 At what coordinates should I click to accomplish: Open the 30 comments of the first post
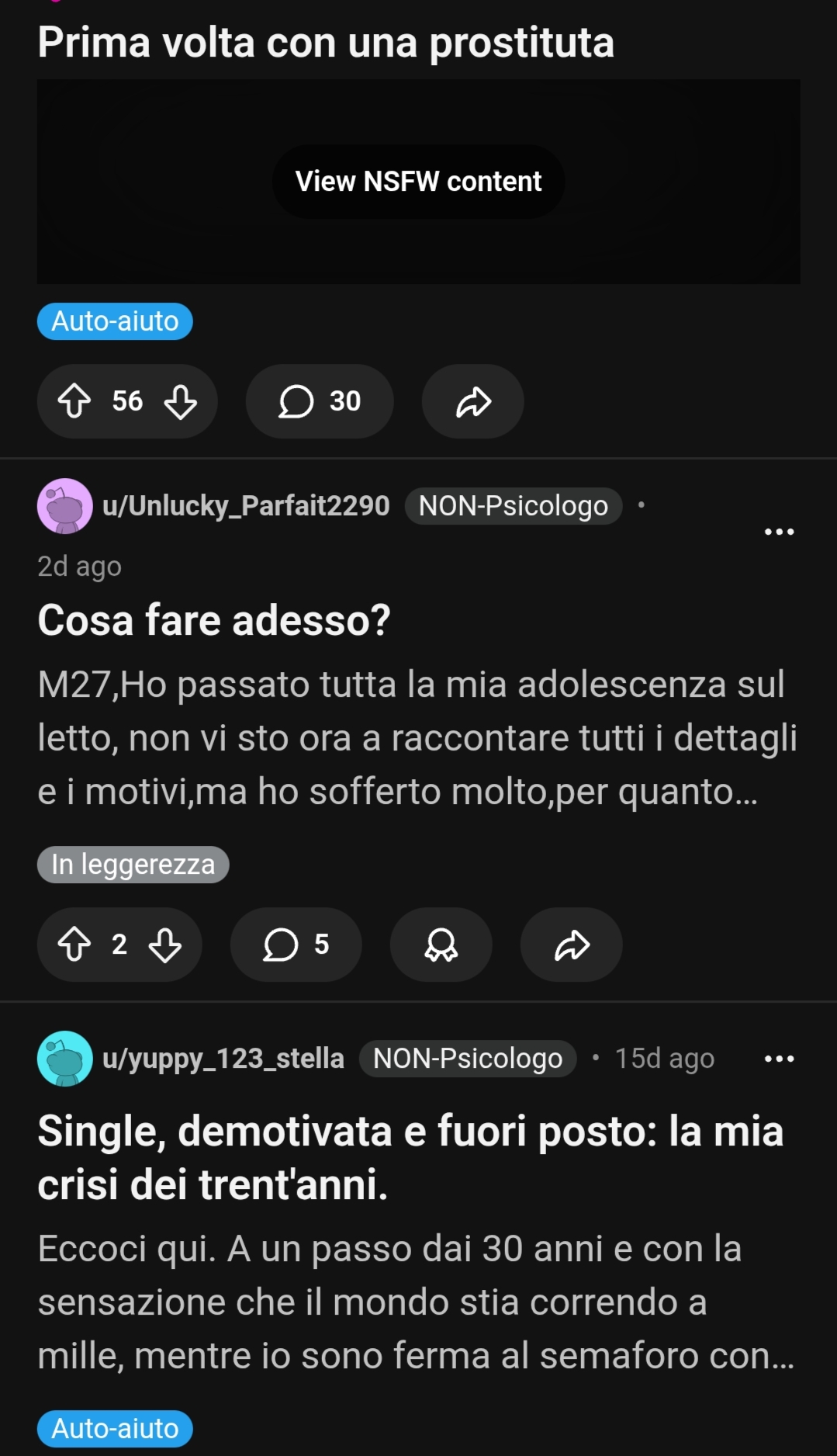click(320, 401)
